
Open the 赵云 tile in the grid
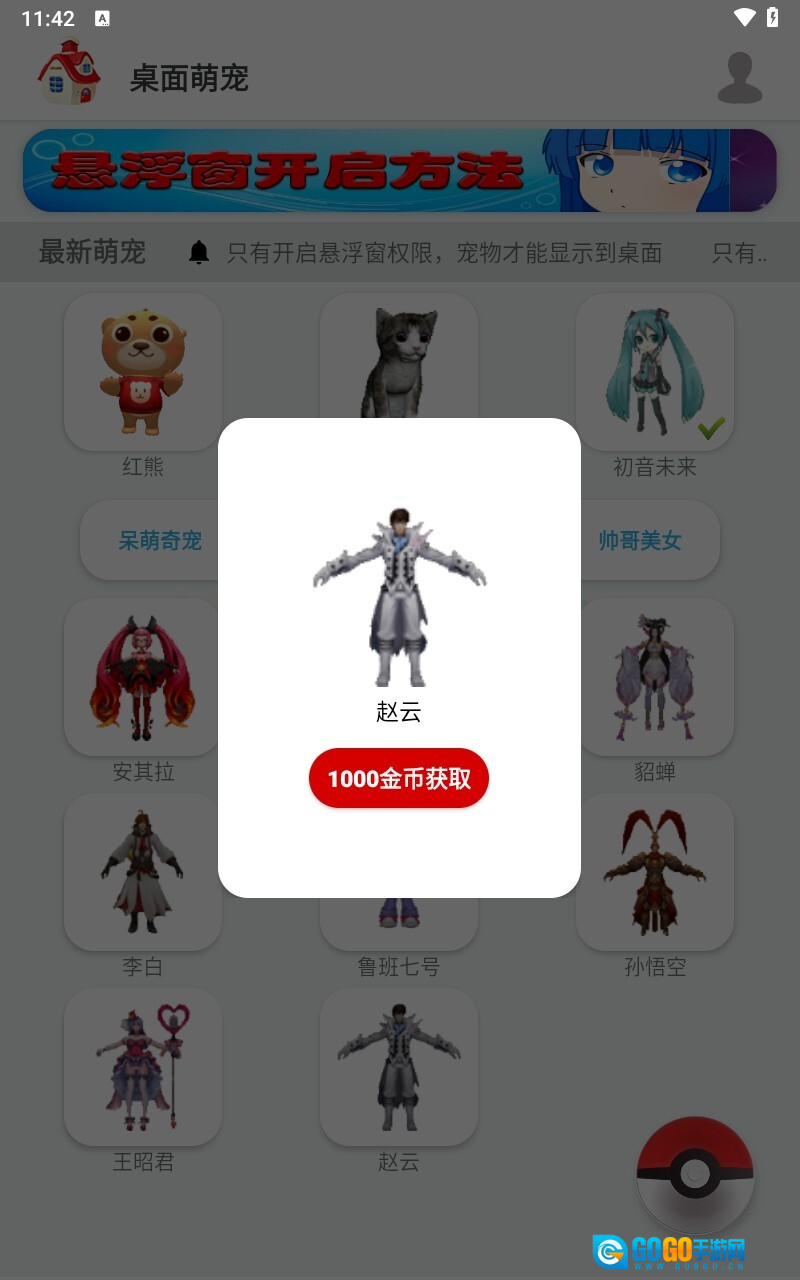[x=399, y=1067]
